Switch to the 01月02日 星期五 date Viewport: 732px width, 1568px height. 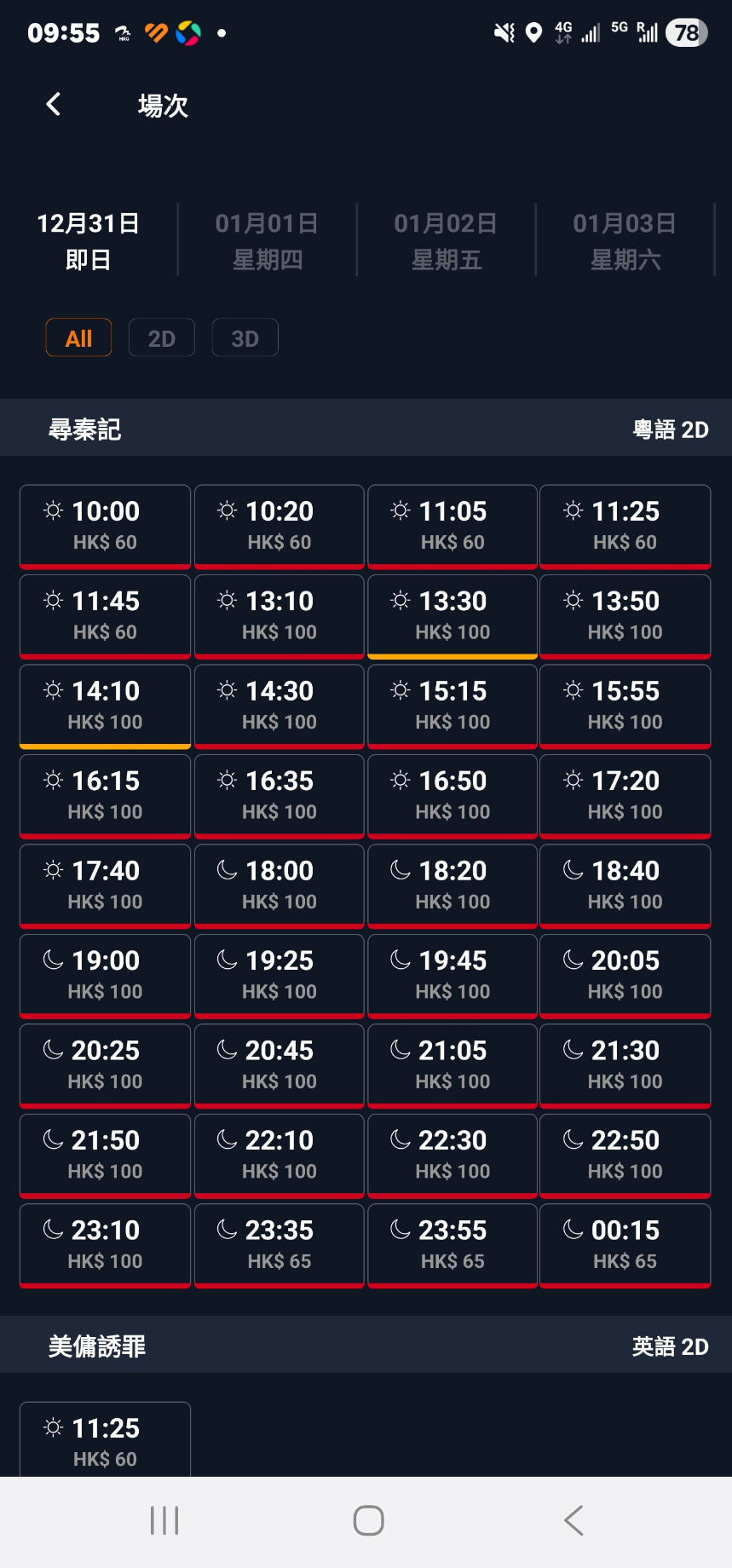446,240
